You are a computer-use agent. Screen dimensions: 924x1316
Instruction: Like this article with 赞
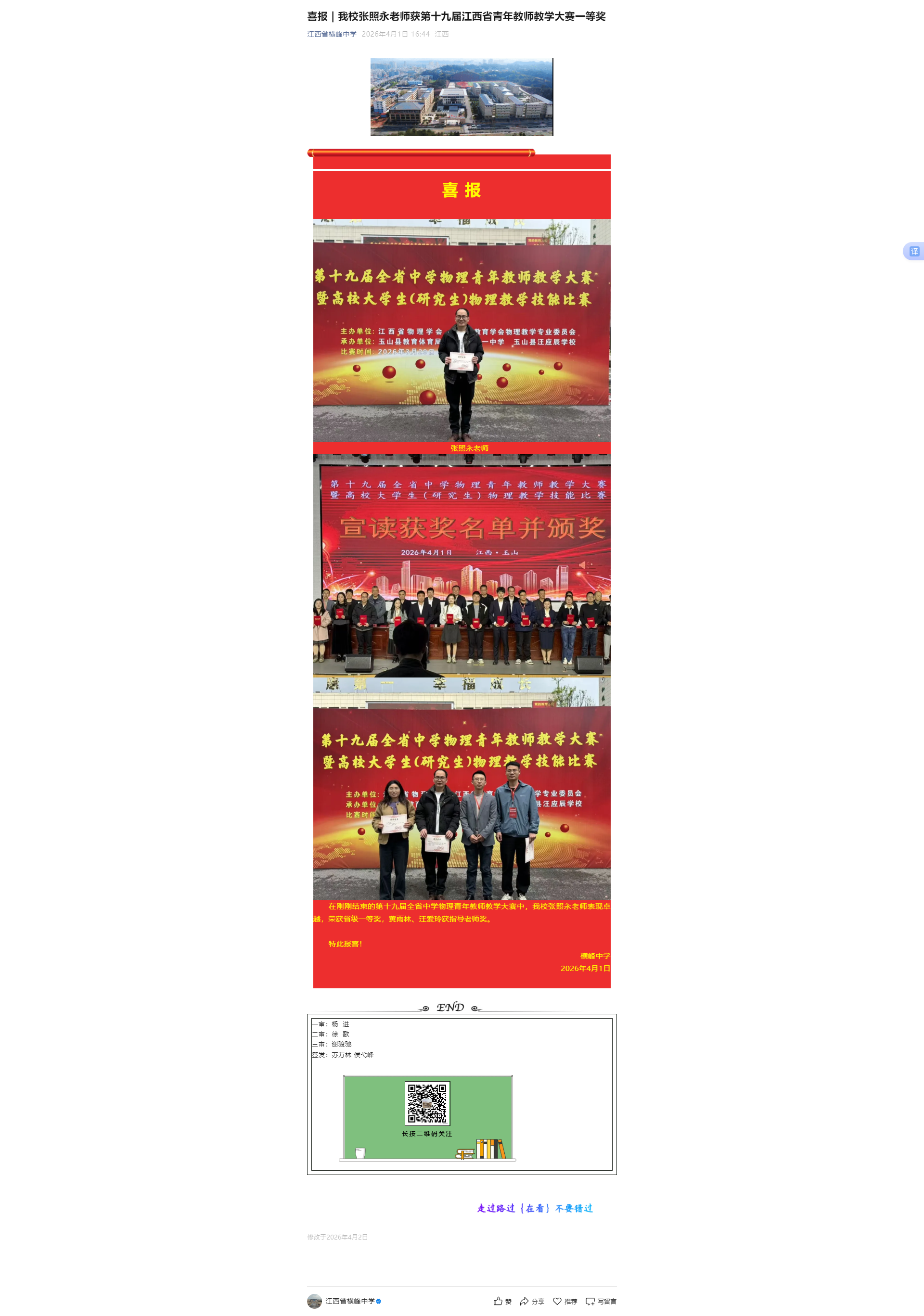click(502, 1301)
